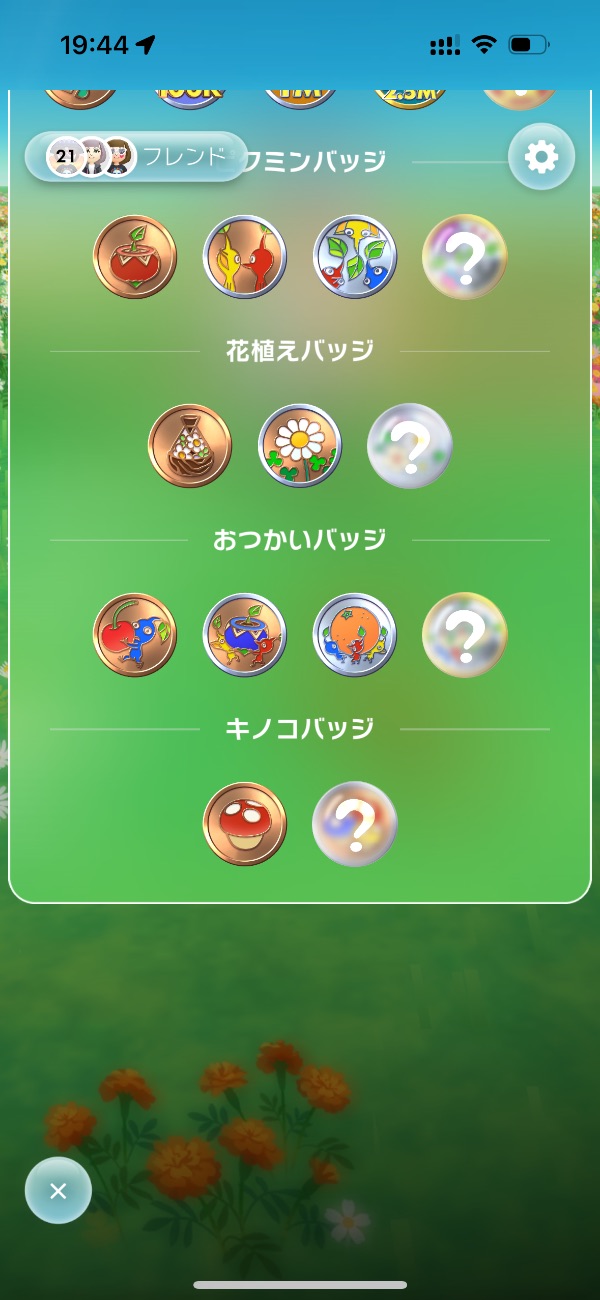The image size is (600, 1300).
Task: View the bronze seed bag badge
Action: 190,446
